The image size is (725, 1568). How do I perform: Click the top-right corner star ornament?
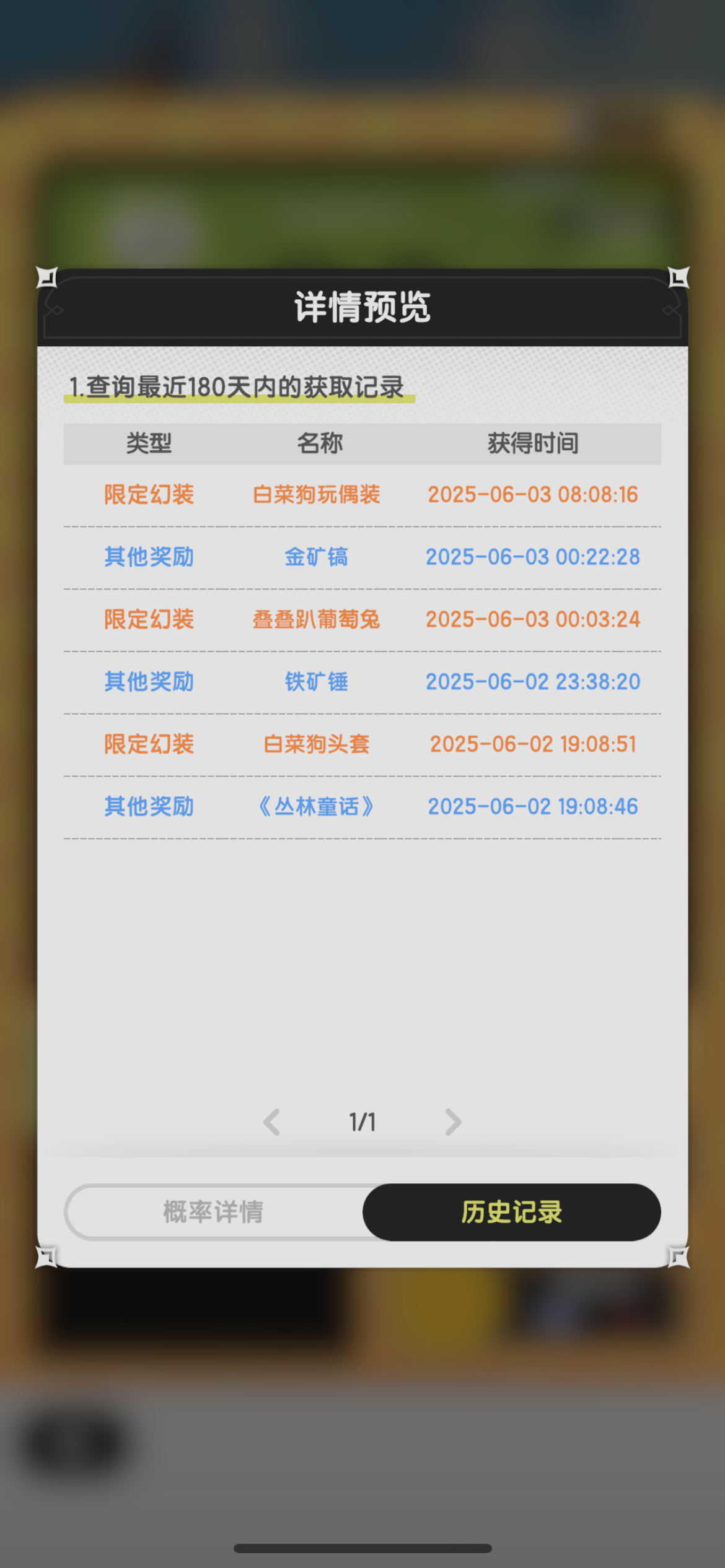[677, 277]
